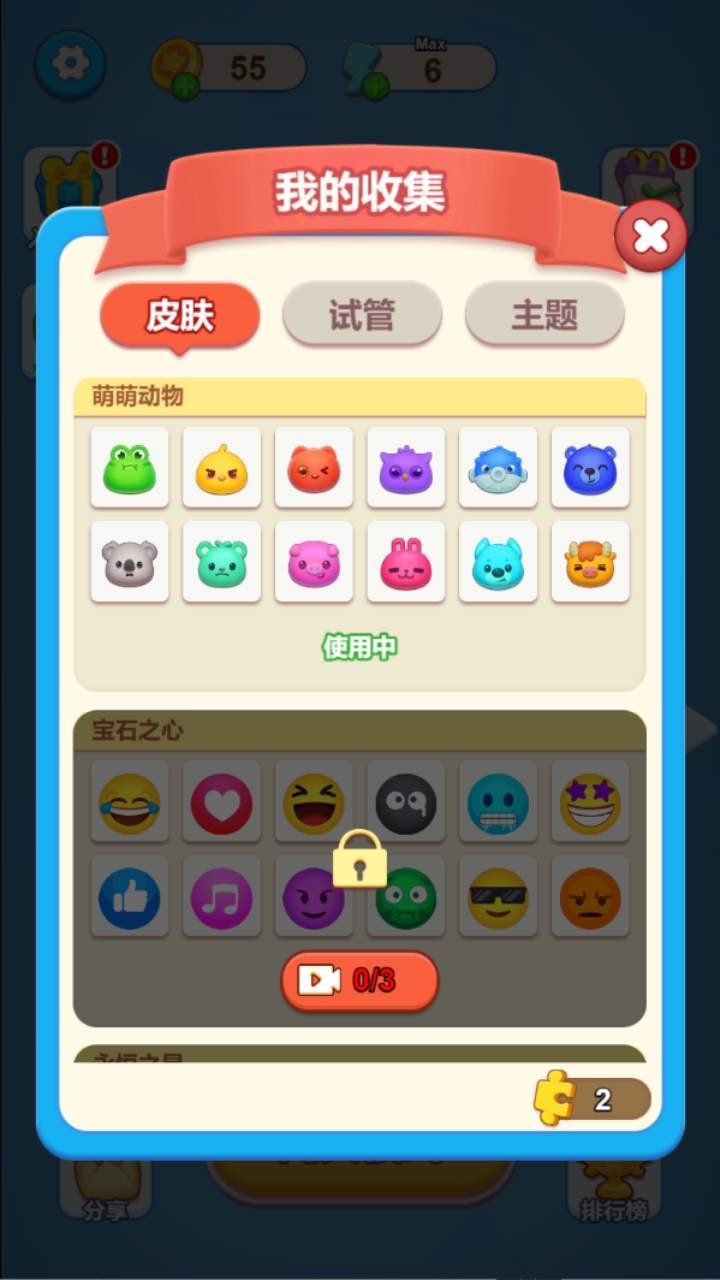
Task: Switch to the 试管 tab
Action: pyautogui.click(x=362, y=315)
